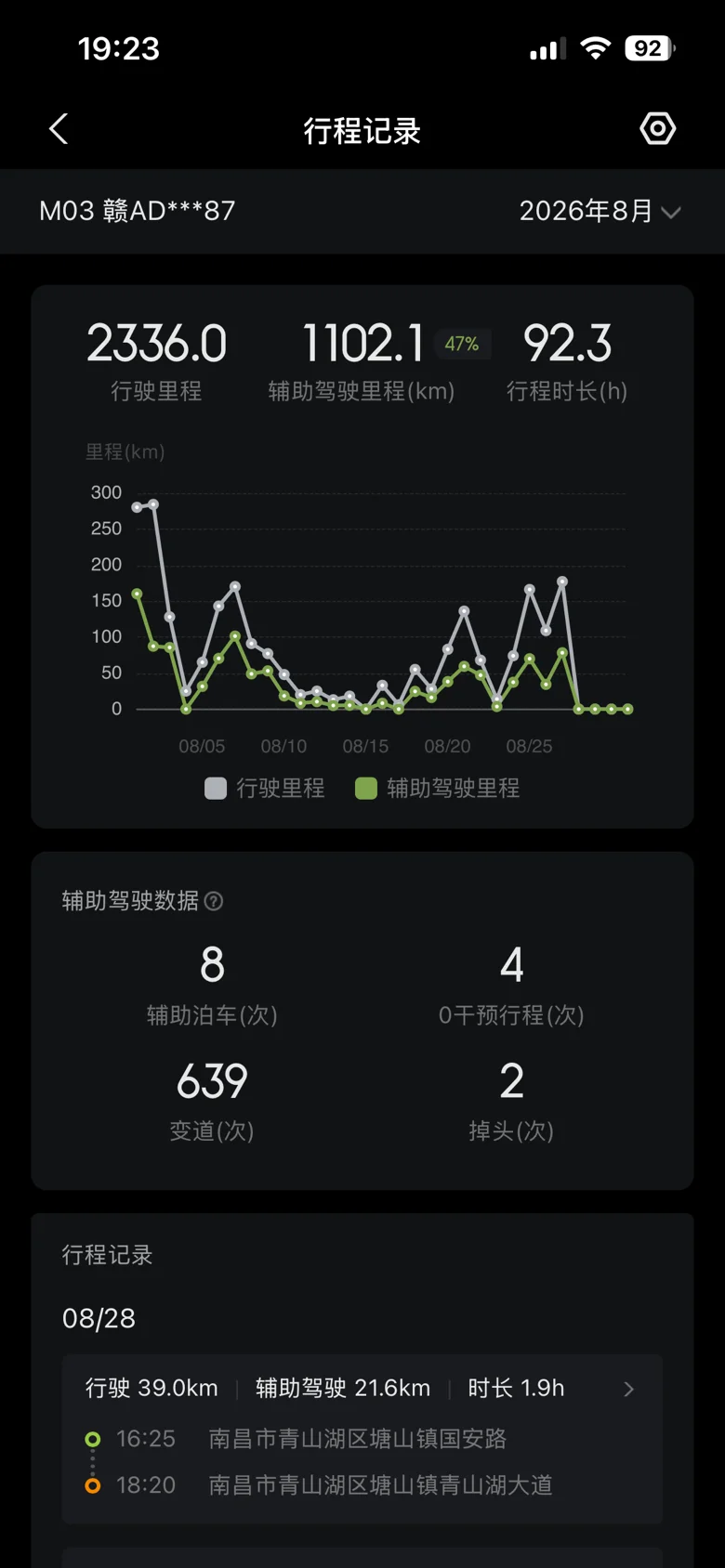Open the 08/28 trip of 39.0km
The height and width of the screenshot is (1568, 725).
362,1438
